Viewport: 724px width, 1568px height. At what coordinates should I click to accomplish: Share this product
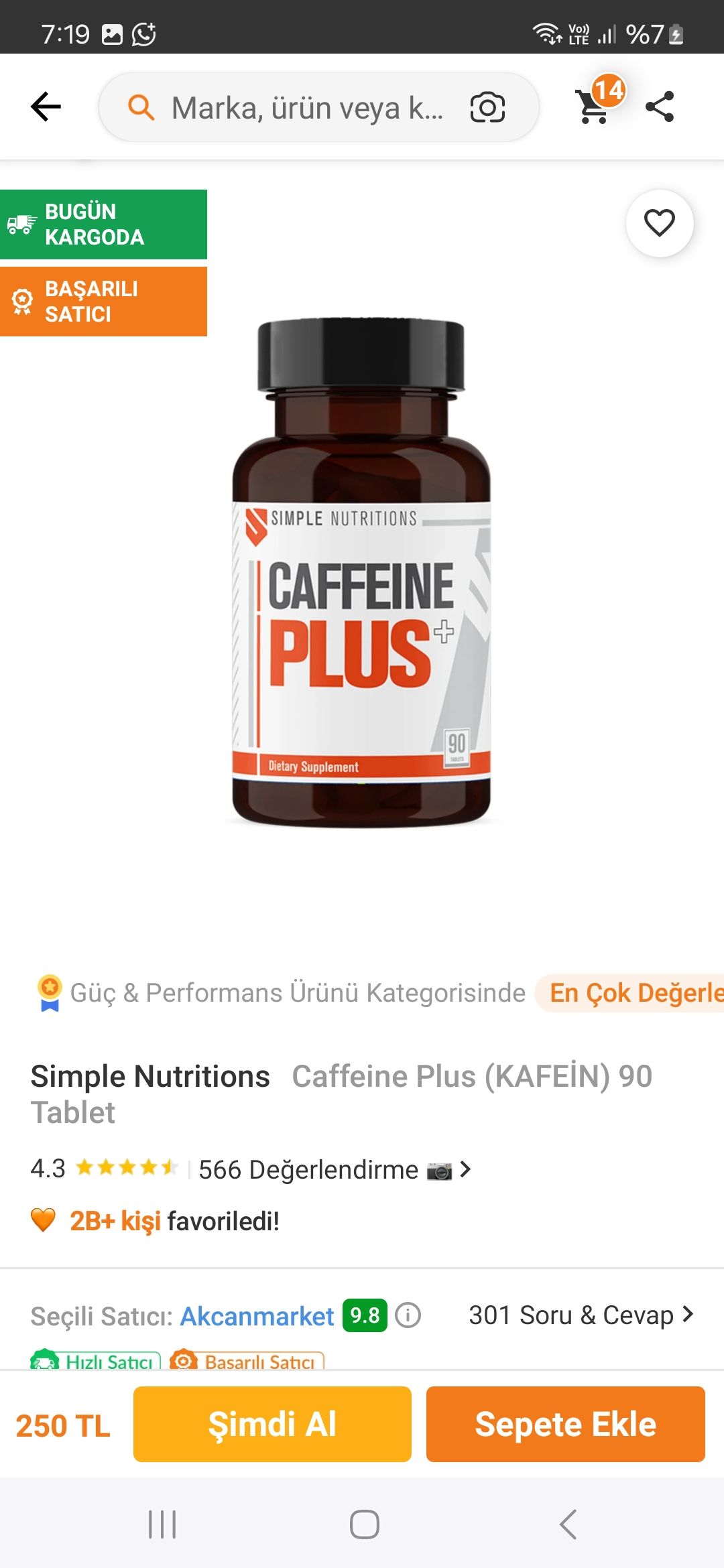pyautogui.click(x=660, y=107)
